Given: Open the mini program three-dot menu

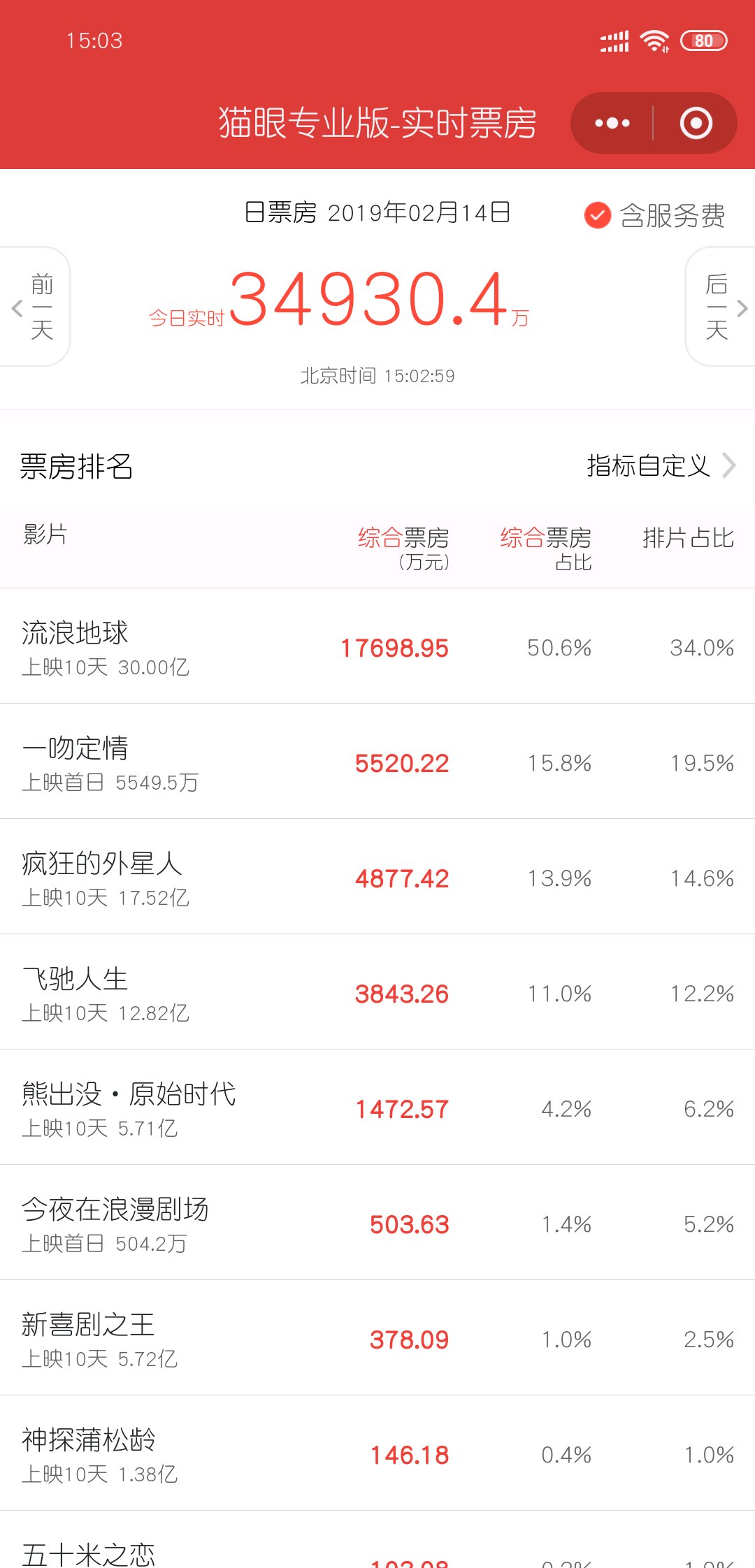Looking at the screenshot, I should [x=612, y=124].
